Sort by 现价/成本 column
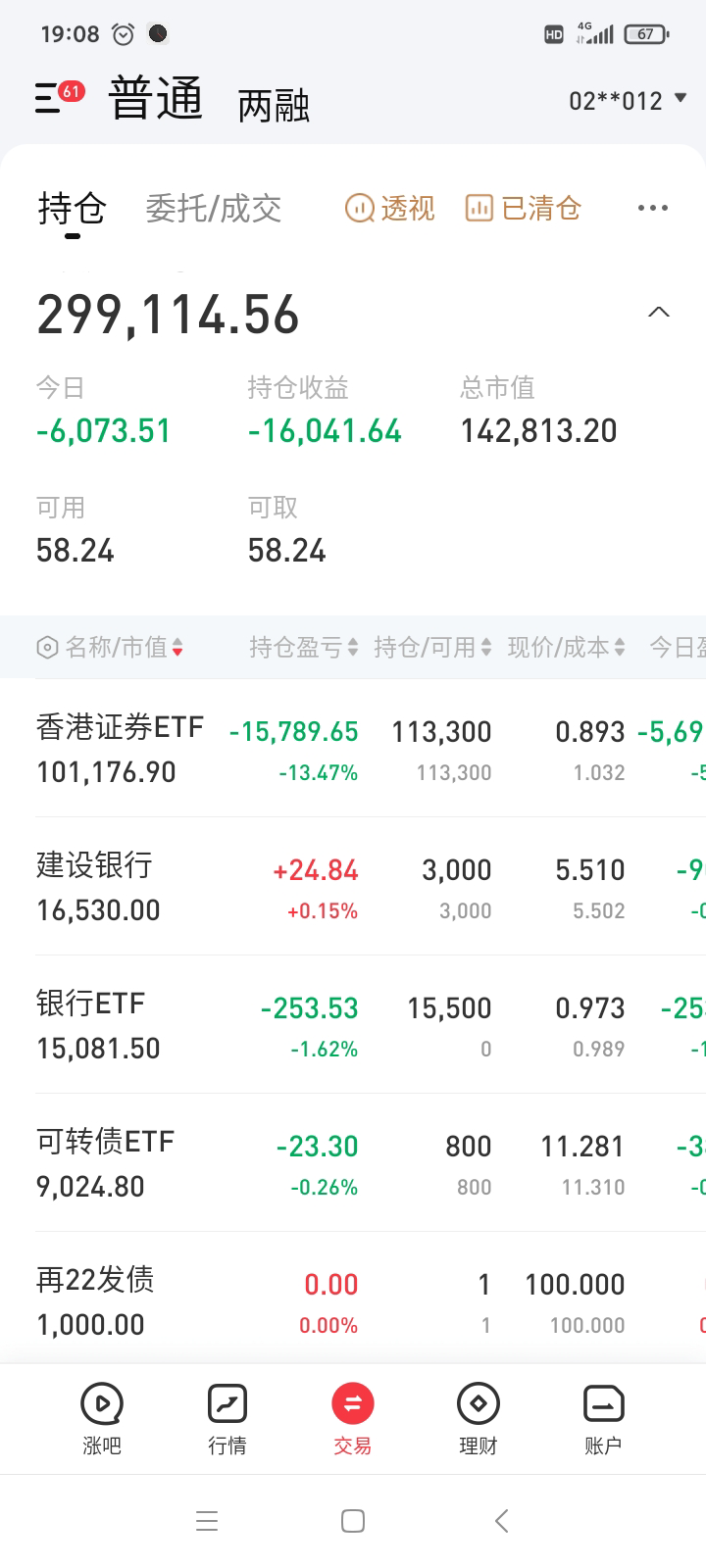 pyautogui.click(x=566, y=647)
